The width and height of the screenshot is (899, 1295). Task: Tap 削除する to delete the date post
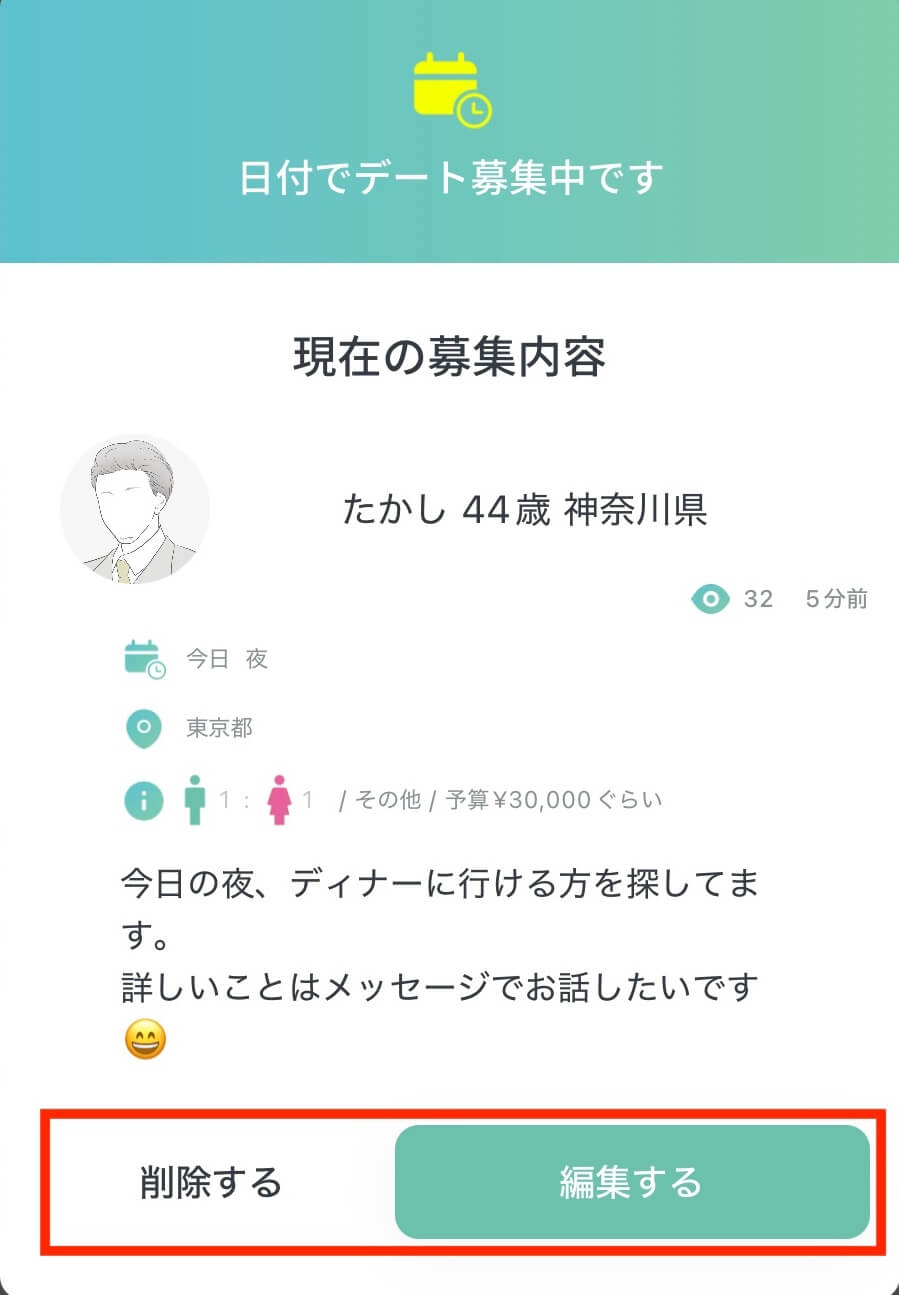(x=211, y=1183)
